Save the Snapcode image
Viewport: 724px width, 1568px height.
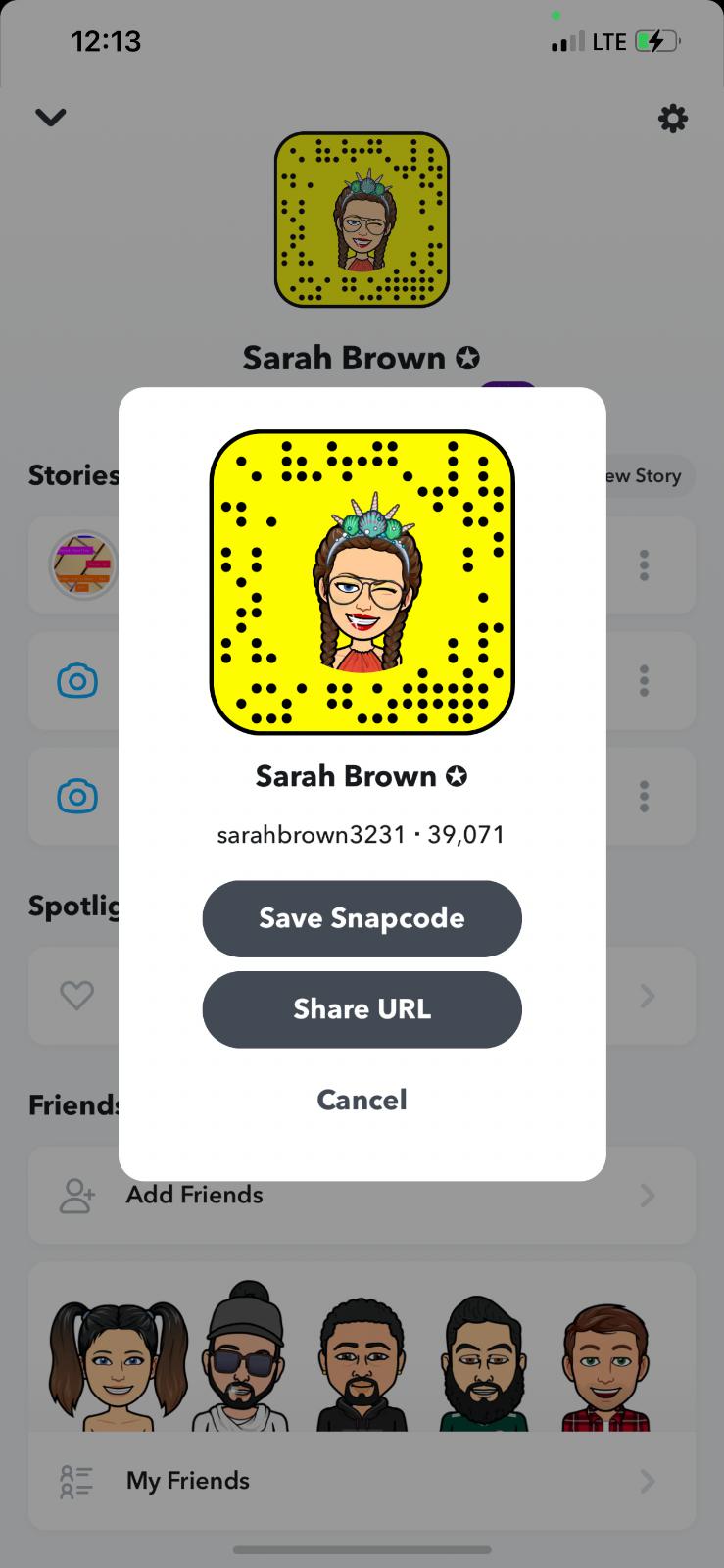[x=362, y=918]
